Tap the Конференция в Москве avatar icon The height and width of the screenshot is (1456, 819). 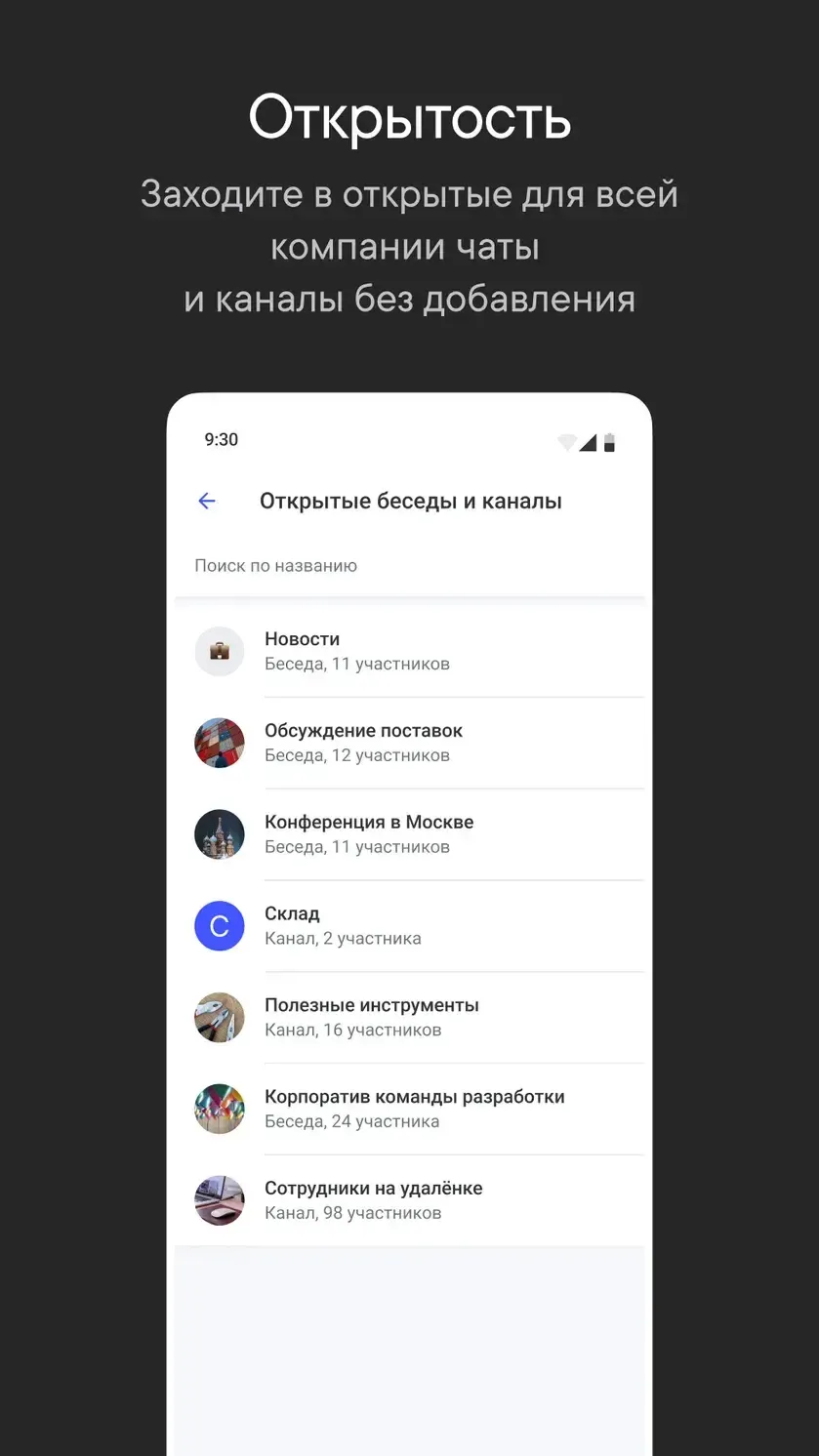pos(220,834)
